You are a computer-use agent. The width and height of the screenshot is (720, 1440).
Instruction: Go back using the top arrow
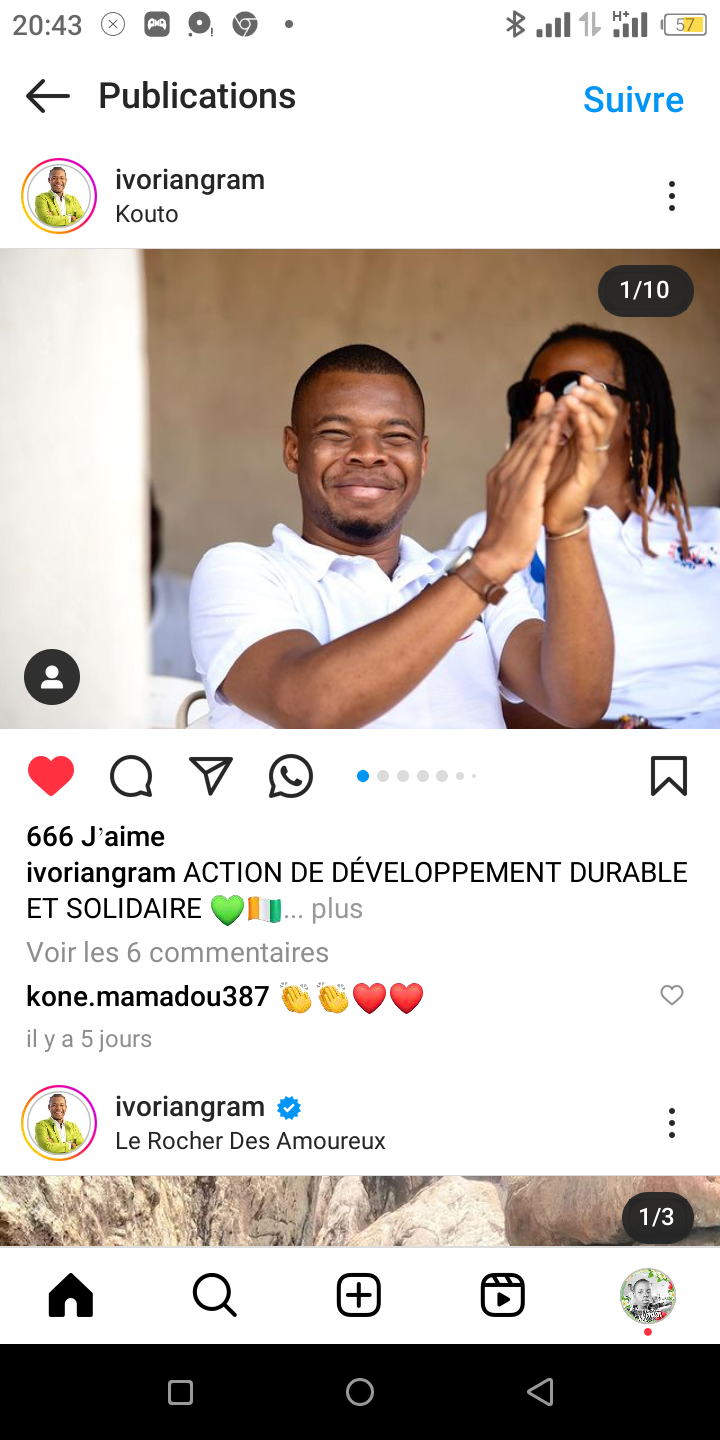point(47,96)
